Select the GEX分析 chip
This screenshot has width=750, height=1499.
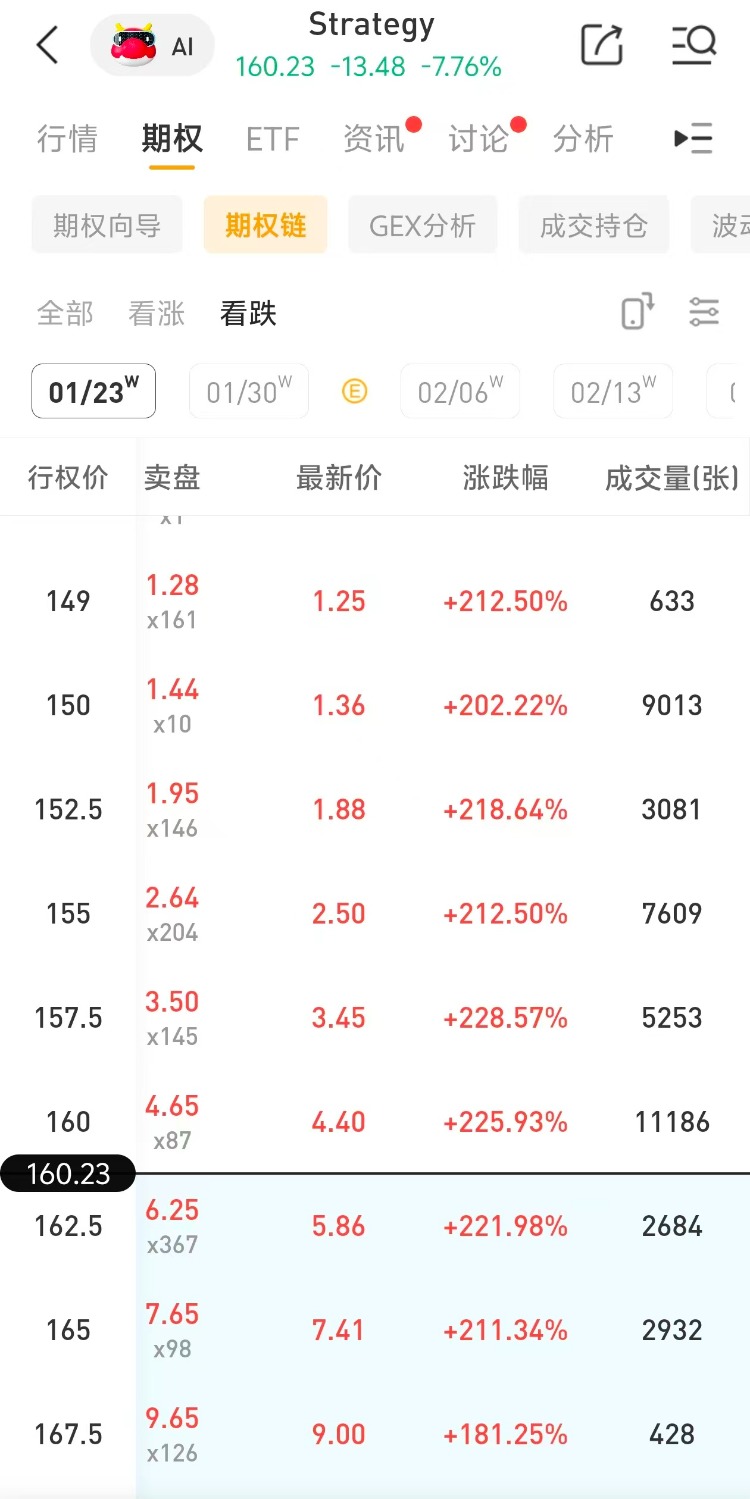tap(422, 225)
